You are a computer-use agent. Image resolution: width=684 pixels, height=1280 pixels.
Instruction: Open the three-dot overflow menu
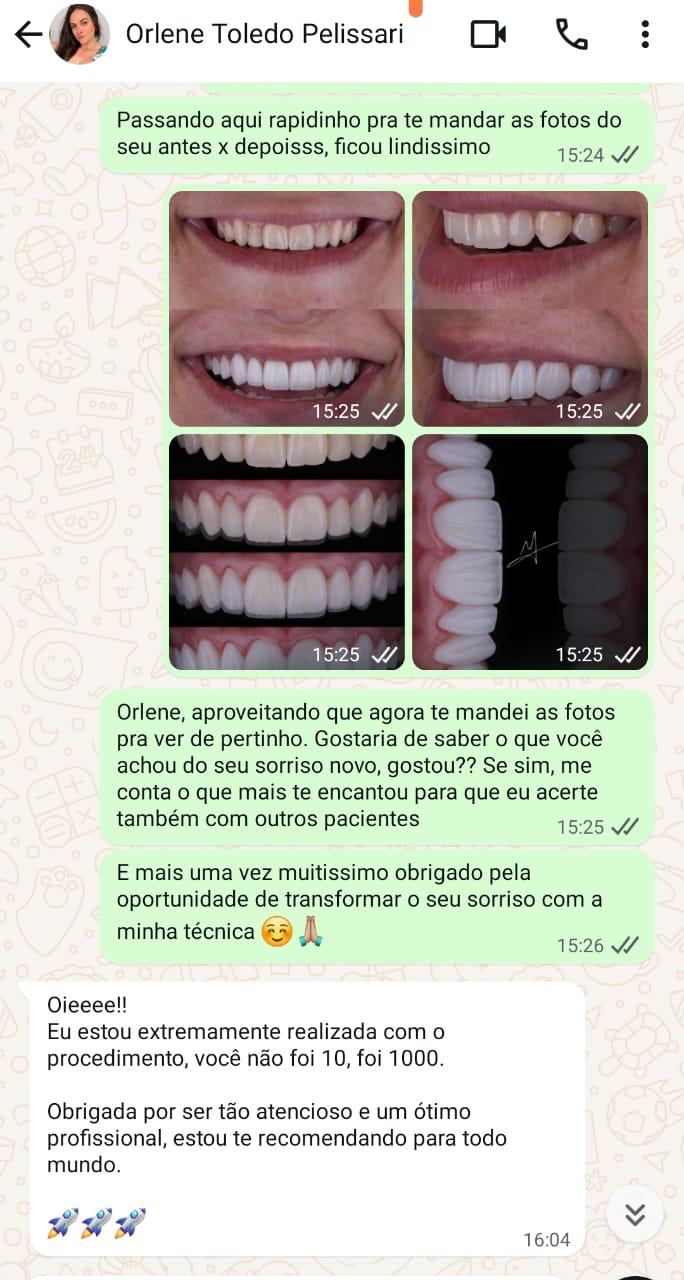pos(645,35)
